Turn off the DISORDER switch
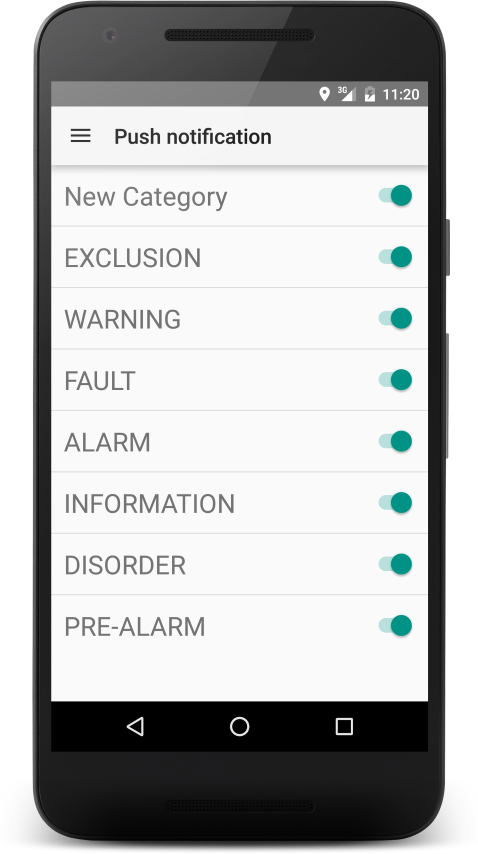Screen dimensions: 478x854 pos(395,564)
